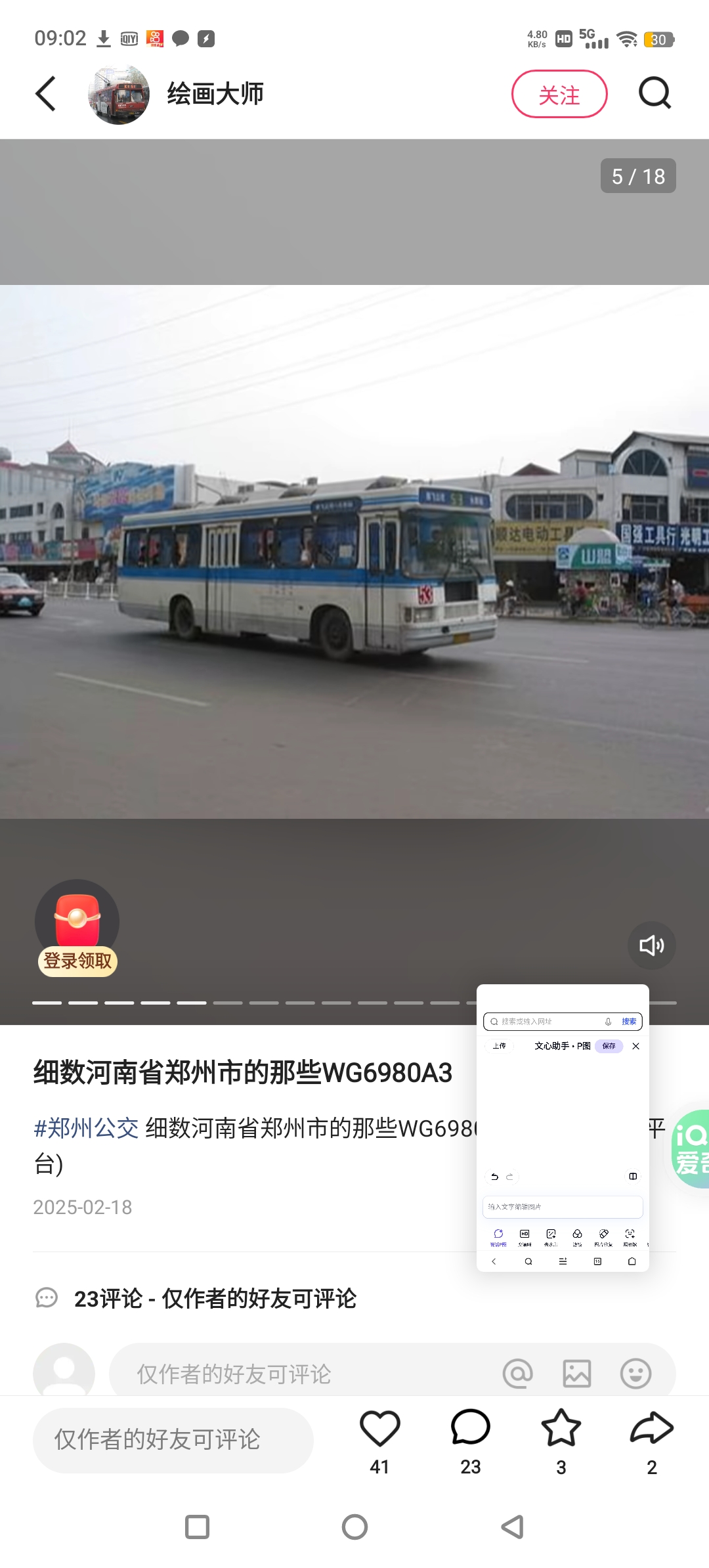Tap the bottom bar comment box
This screenshot has width=709, height=1568.
coord(173,1440)
